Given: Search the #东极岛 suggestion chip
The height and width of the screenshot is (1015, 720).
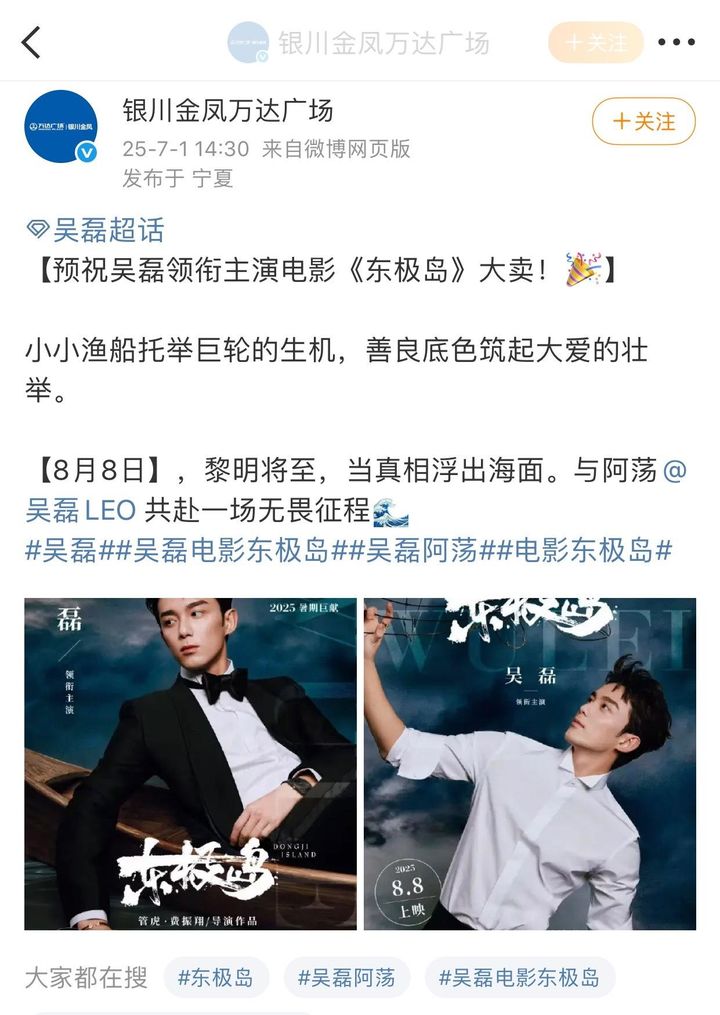Looking at the screenshot, I should point(215,977).
